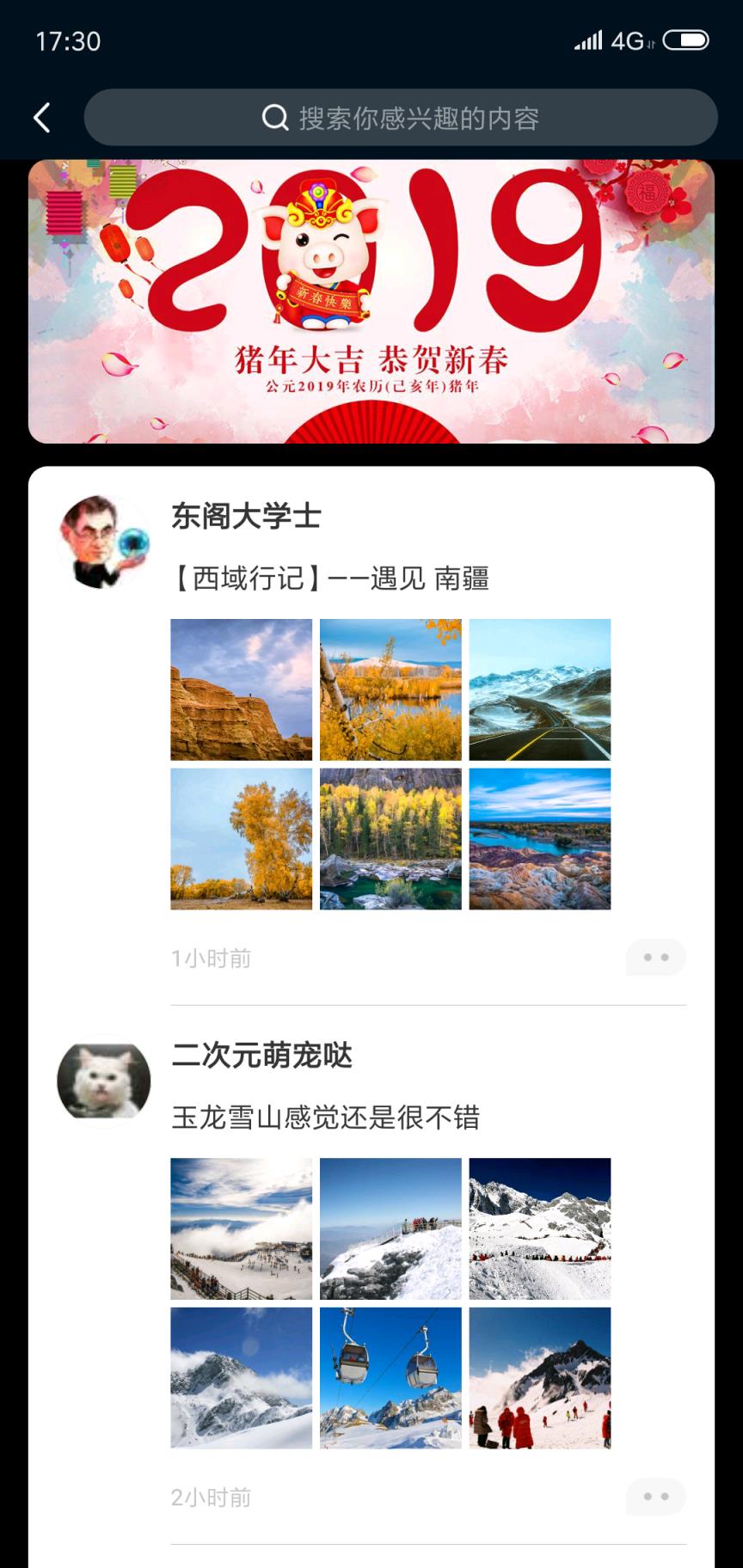Tap the white cat avatar of 二次元萌宠哒
Image resolution: width=743 pixels, height=1568 pixels.
coord(102,1081)
